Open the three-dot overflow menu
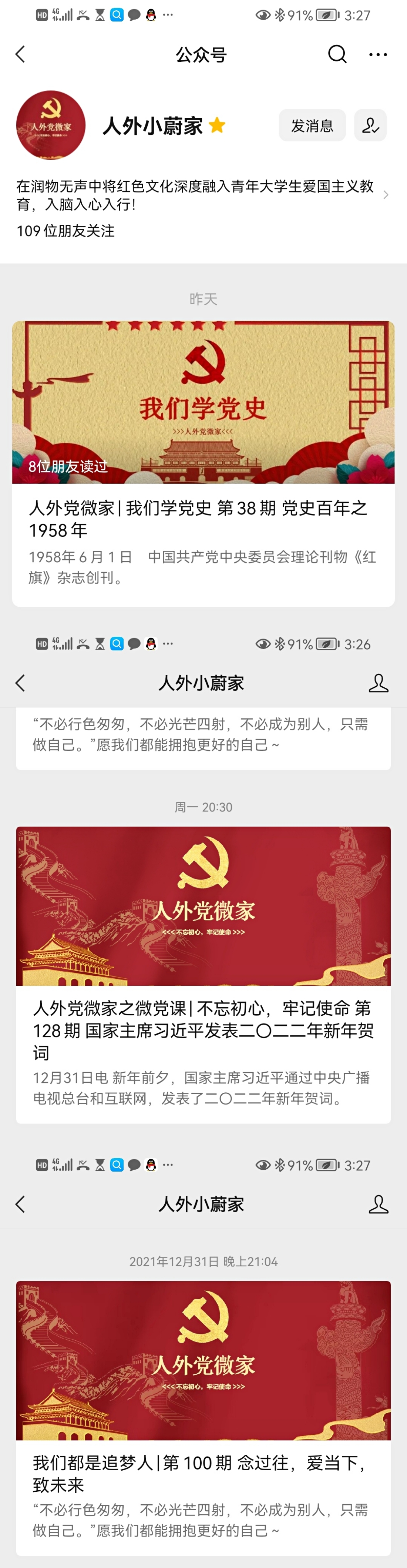This screenshot has height=1568, width=407. pos(378,55)
